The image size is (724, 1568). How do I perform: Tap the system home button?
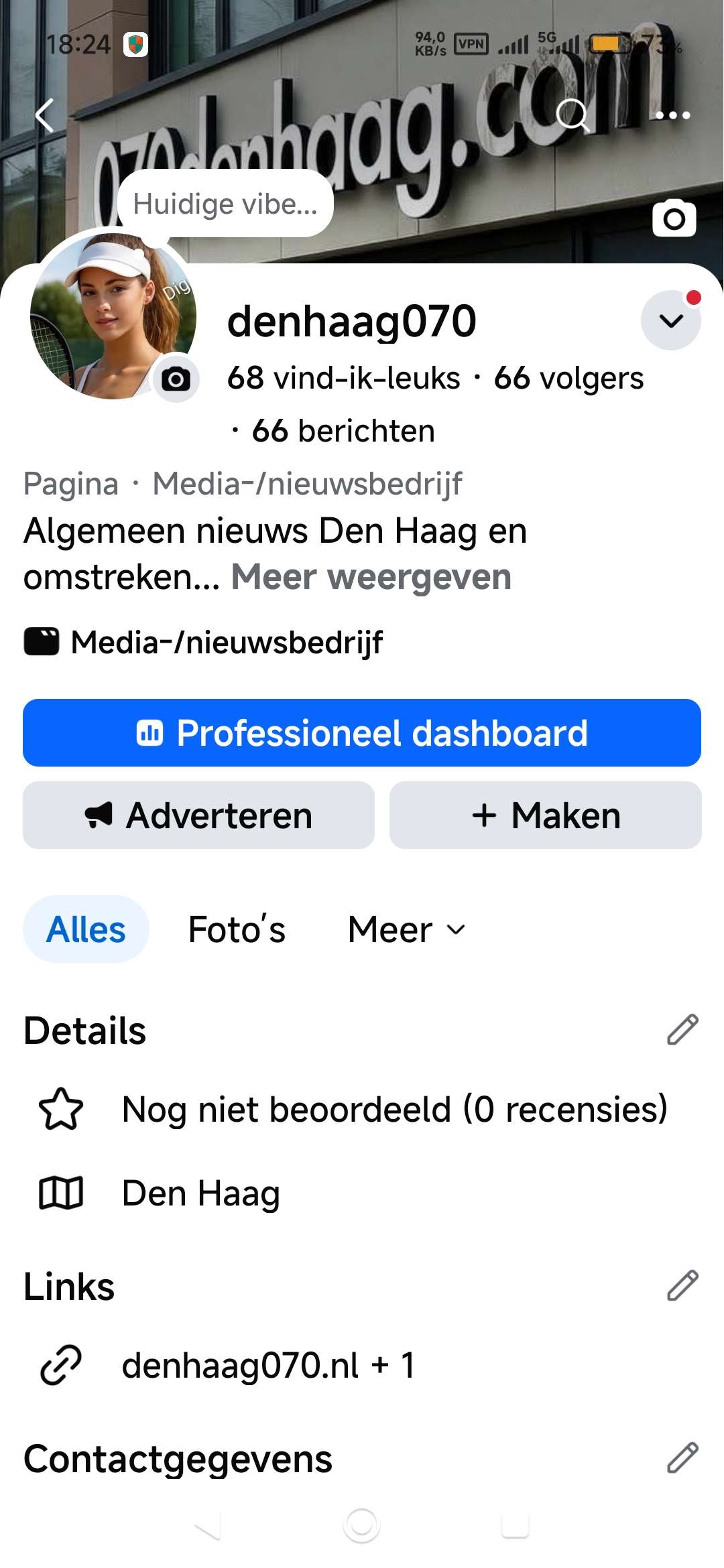[362, 1525]
